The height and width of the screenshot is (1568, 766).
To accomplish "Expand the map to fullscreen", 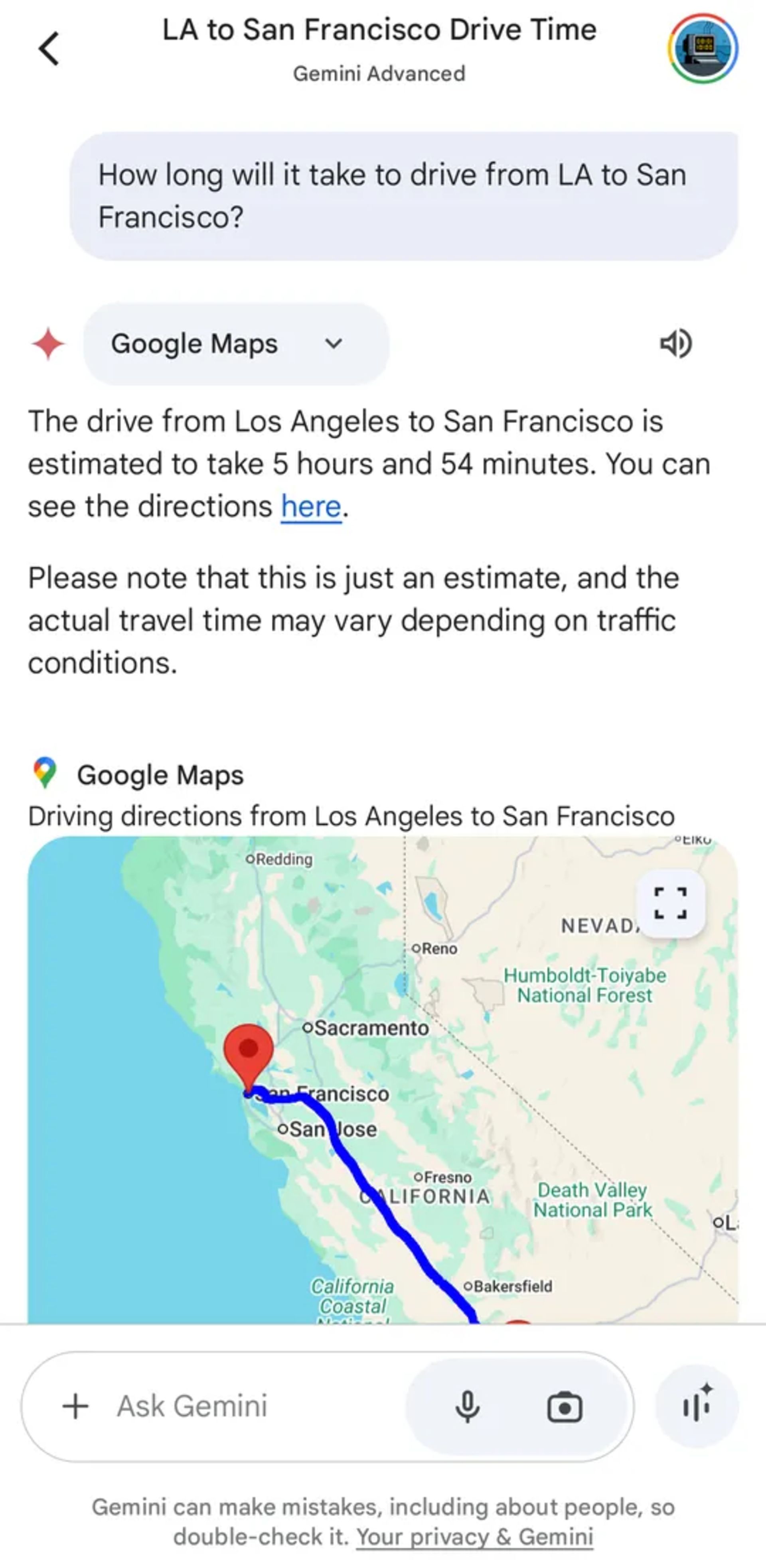I will click(x=670, y=903).
